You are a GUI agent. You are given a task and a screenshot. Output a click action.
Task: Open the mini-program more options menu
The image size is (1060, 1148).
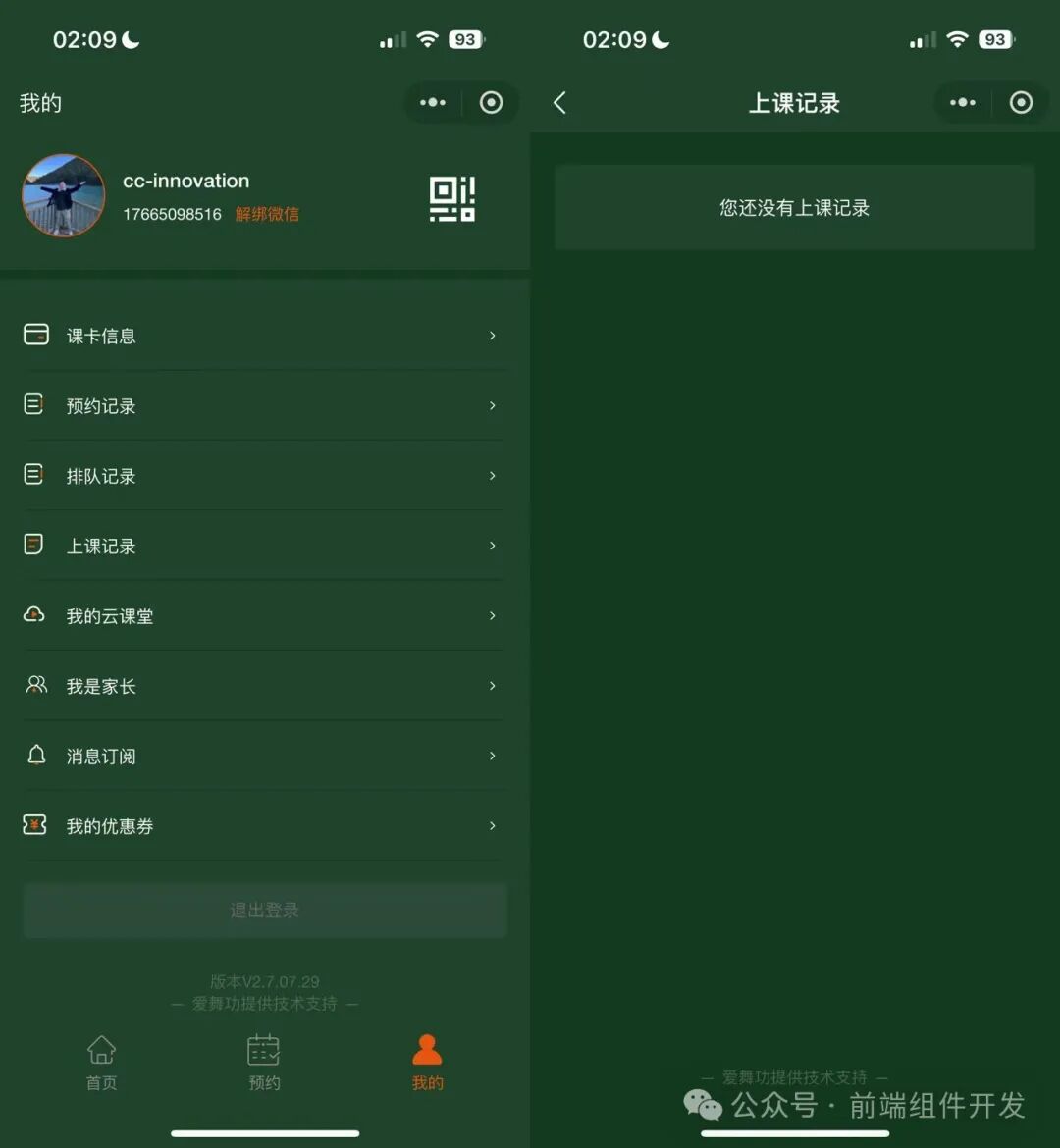[x=432, y=102]
